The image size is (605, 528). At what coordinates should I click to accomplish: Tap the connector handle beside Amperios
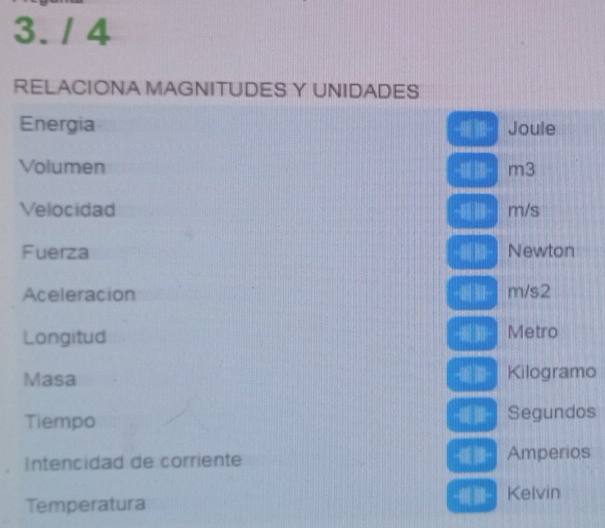point(471,455)
